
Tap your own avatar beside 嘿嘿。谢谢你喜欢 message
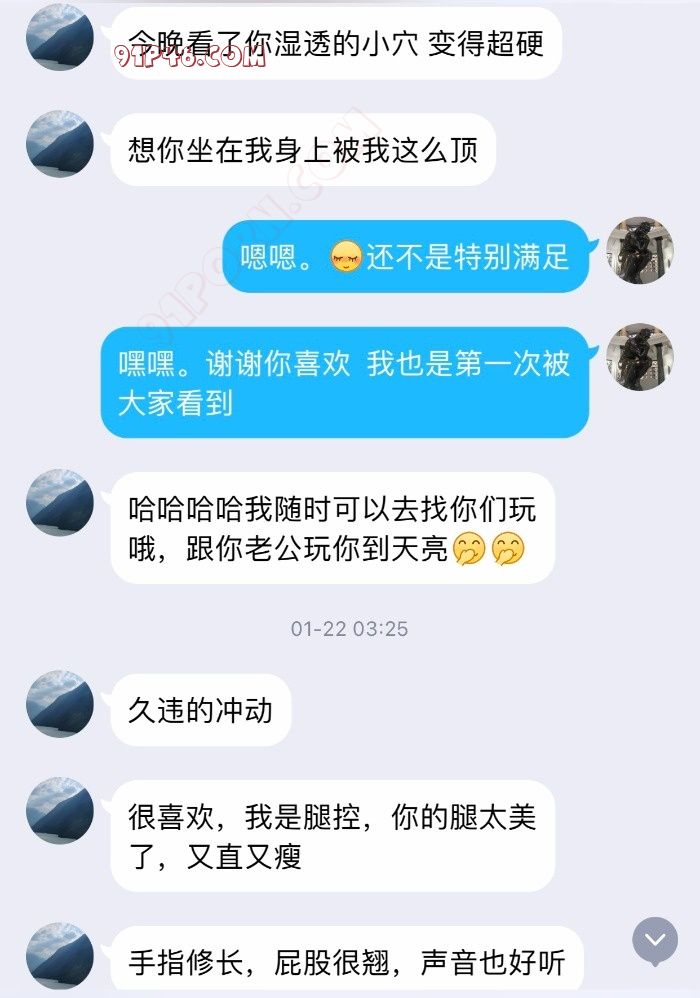[x=640, y=357]
